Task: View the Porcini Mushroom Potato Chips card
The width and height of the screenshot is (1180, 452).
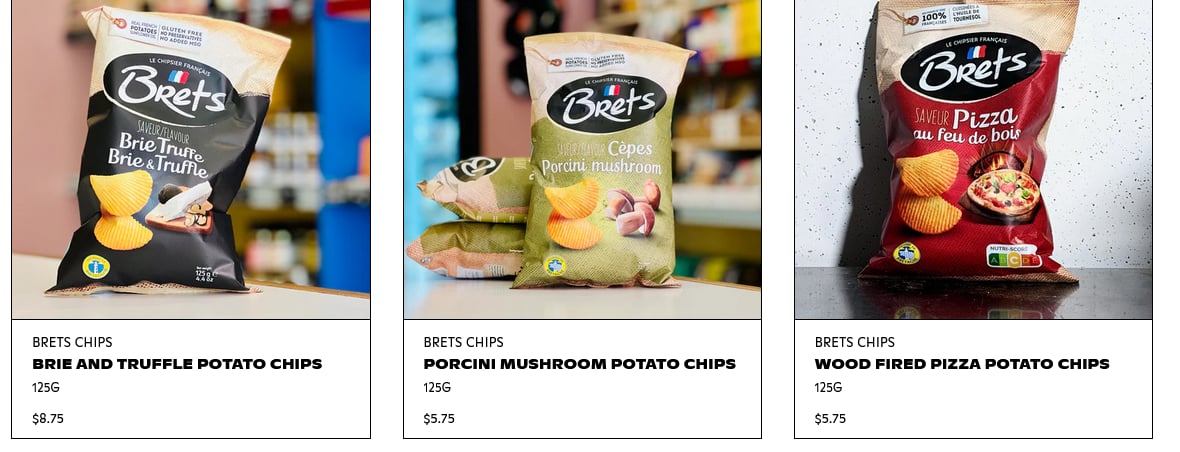Action: (579, 364)
